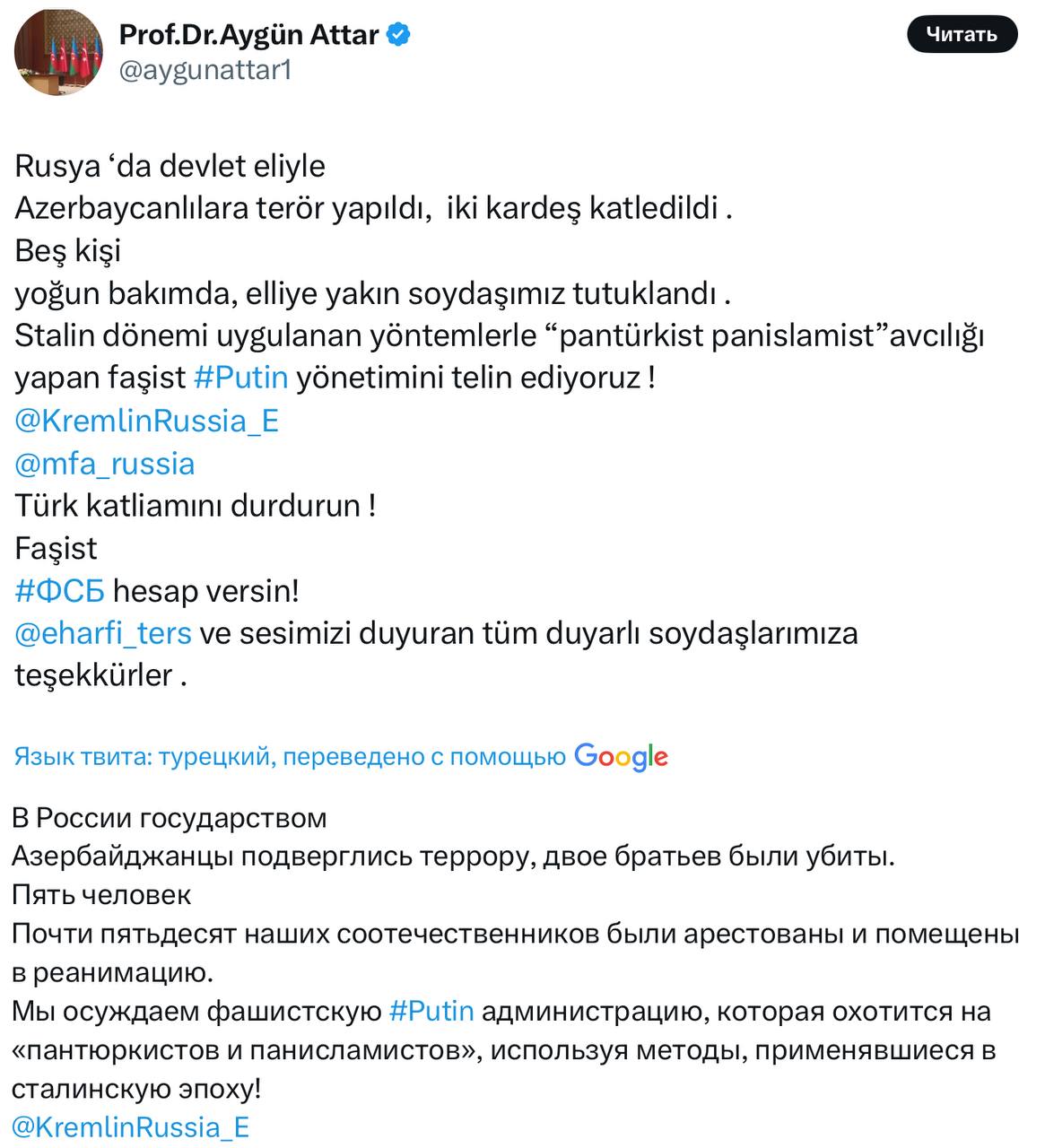Open the @eharfi_ters mention

coord(103,633)
